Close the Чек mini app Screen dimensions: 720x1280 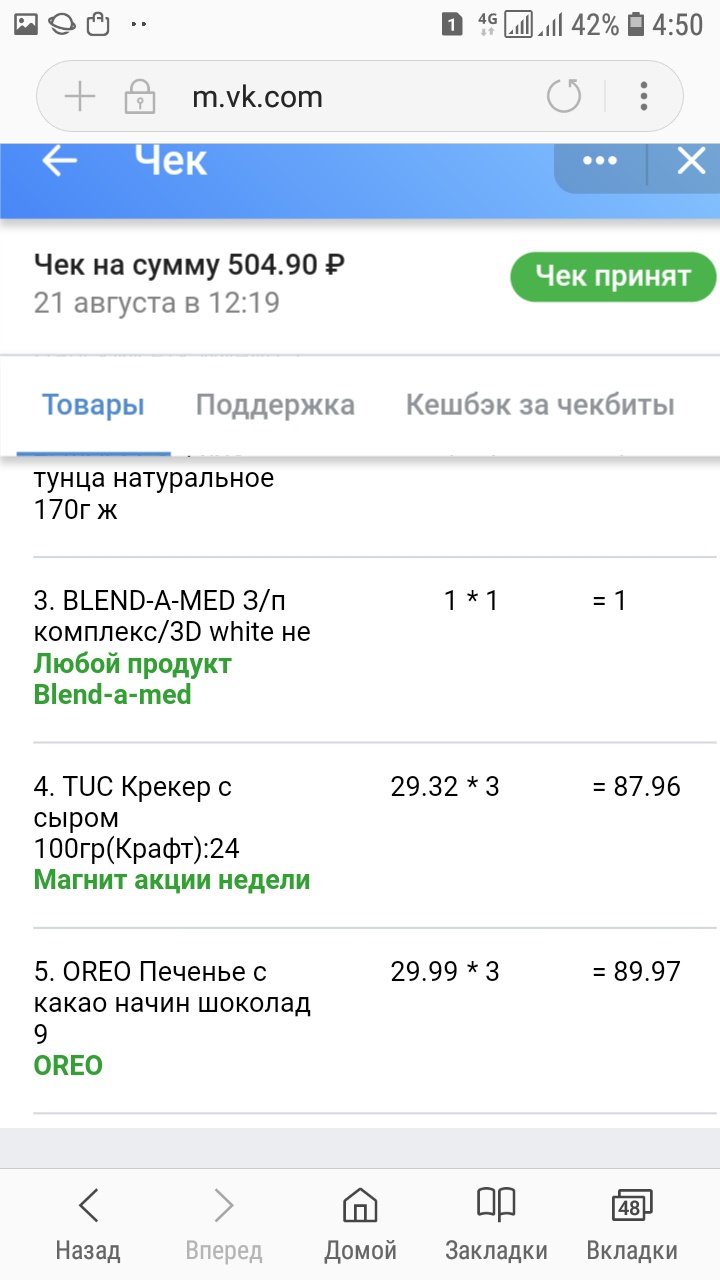pos(691,161)
